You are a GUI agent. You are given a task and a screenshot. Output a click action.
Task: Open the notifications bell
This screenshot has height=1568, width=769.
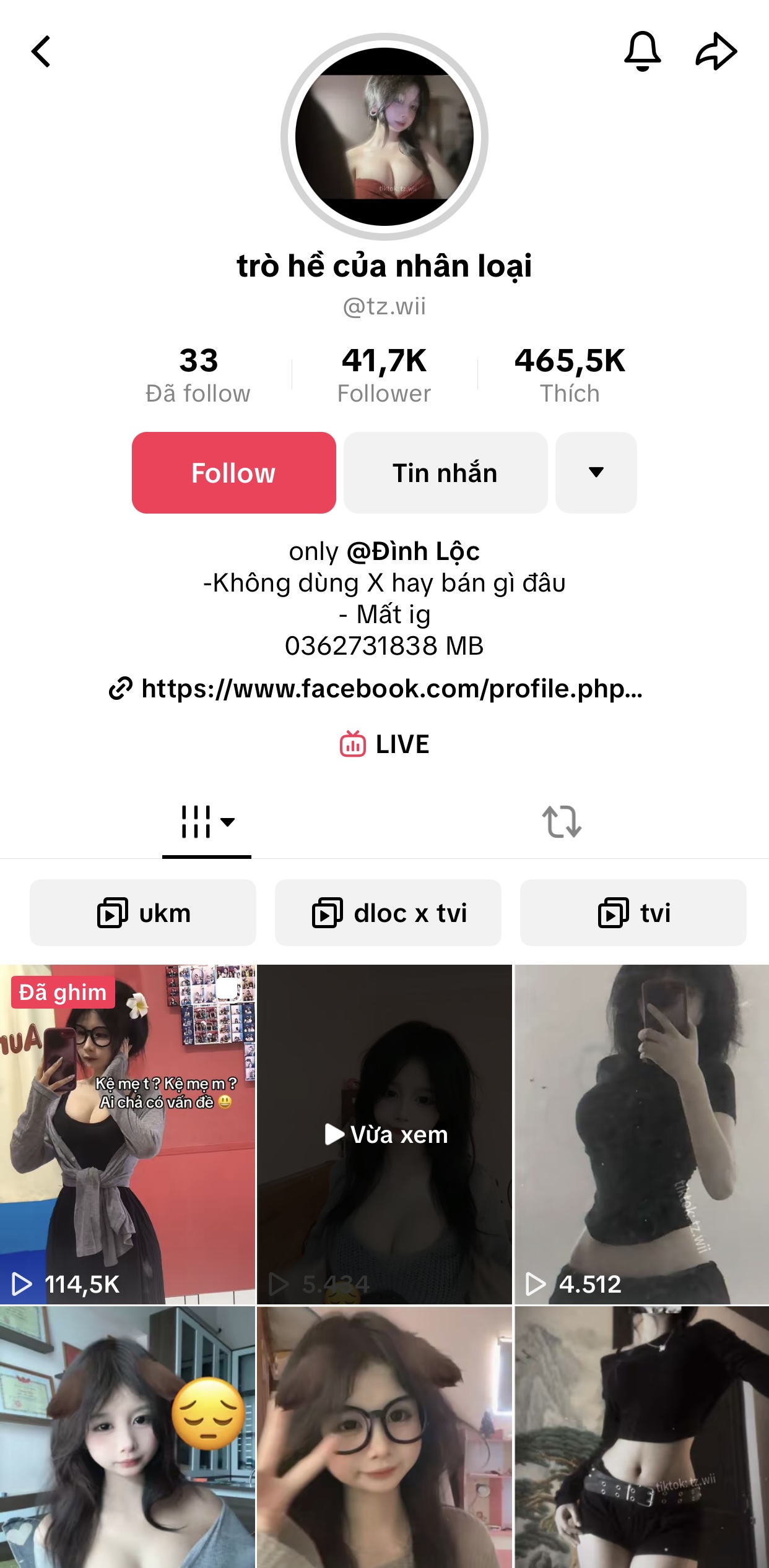coord(642,51)
